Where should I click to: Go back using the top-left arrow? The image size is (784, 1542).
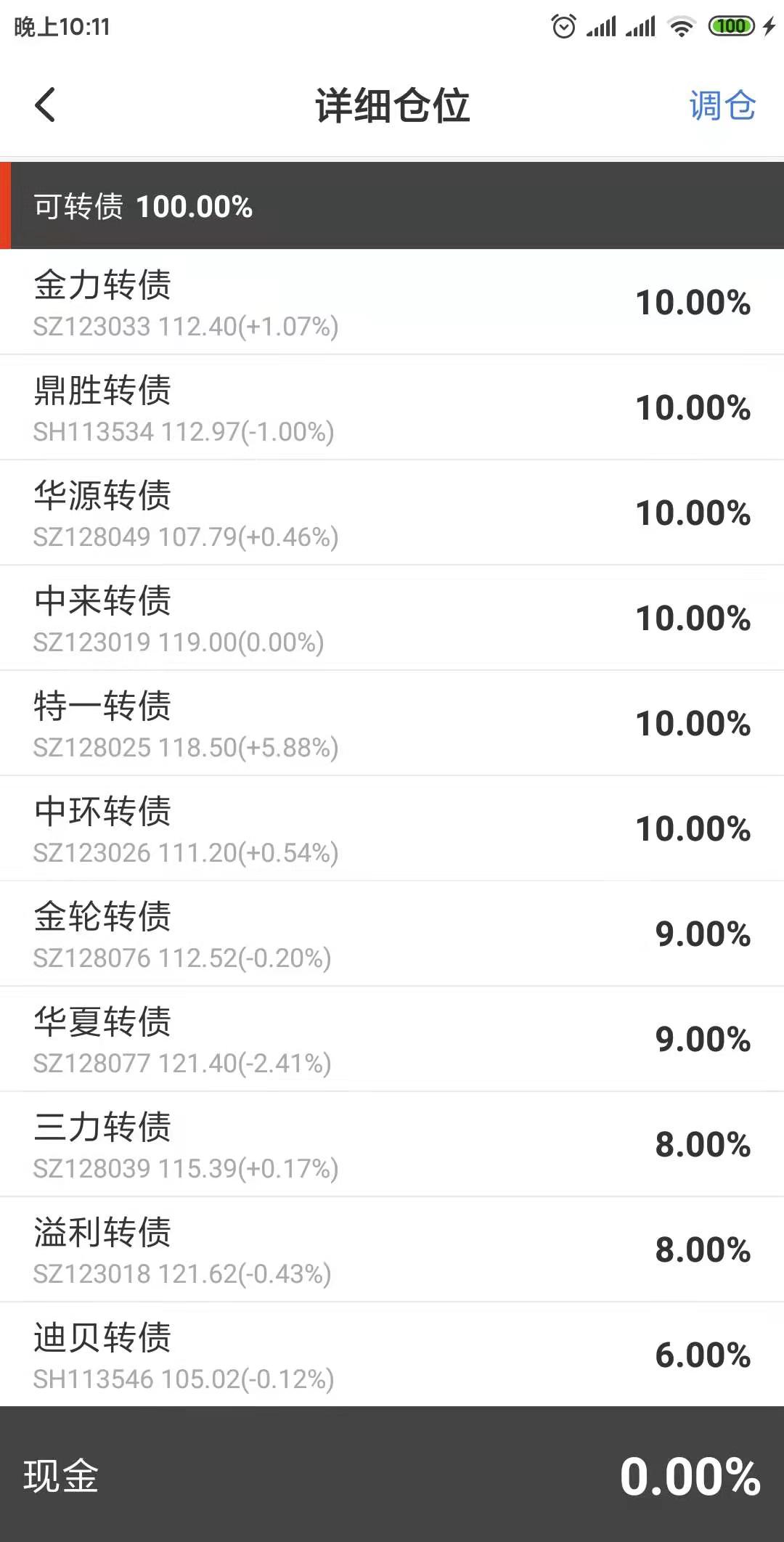coord(45,105)
